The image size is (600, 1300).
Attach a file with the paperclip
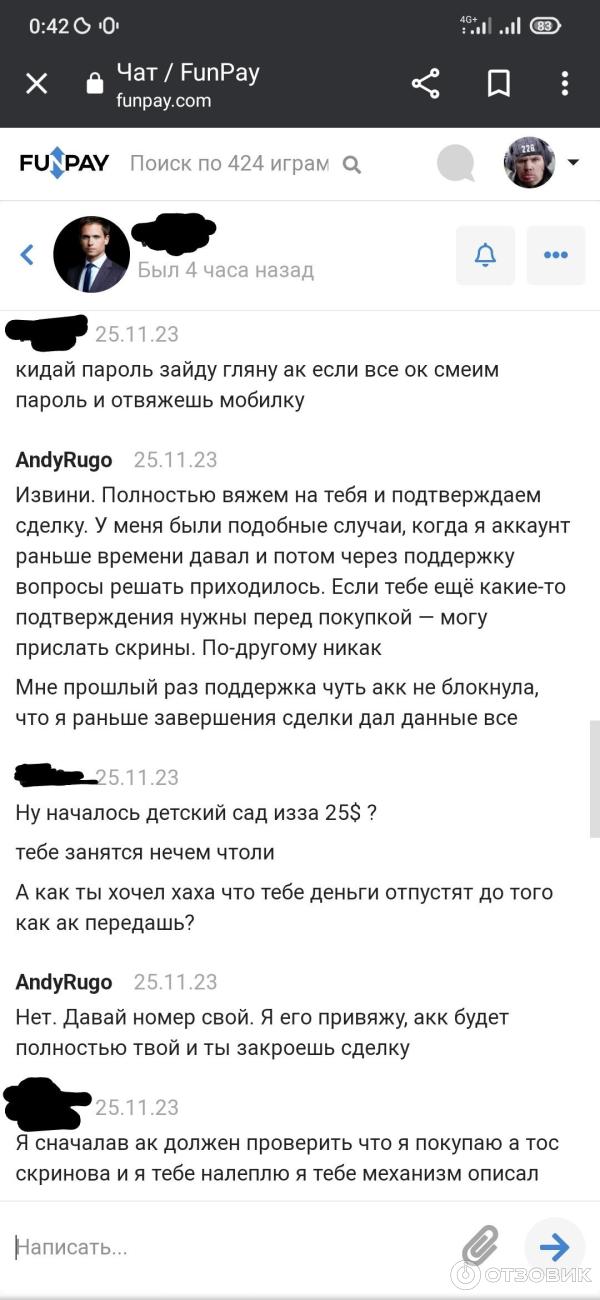480,1246
